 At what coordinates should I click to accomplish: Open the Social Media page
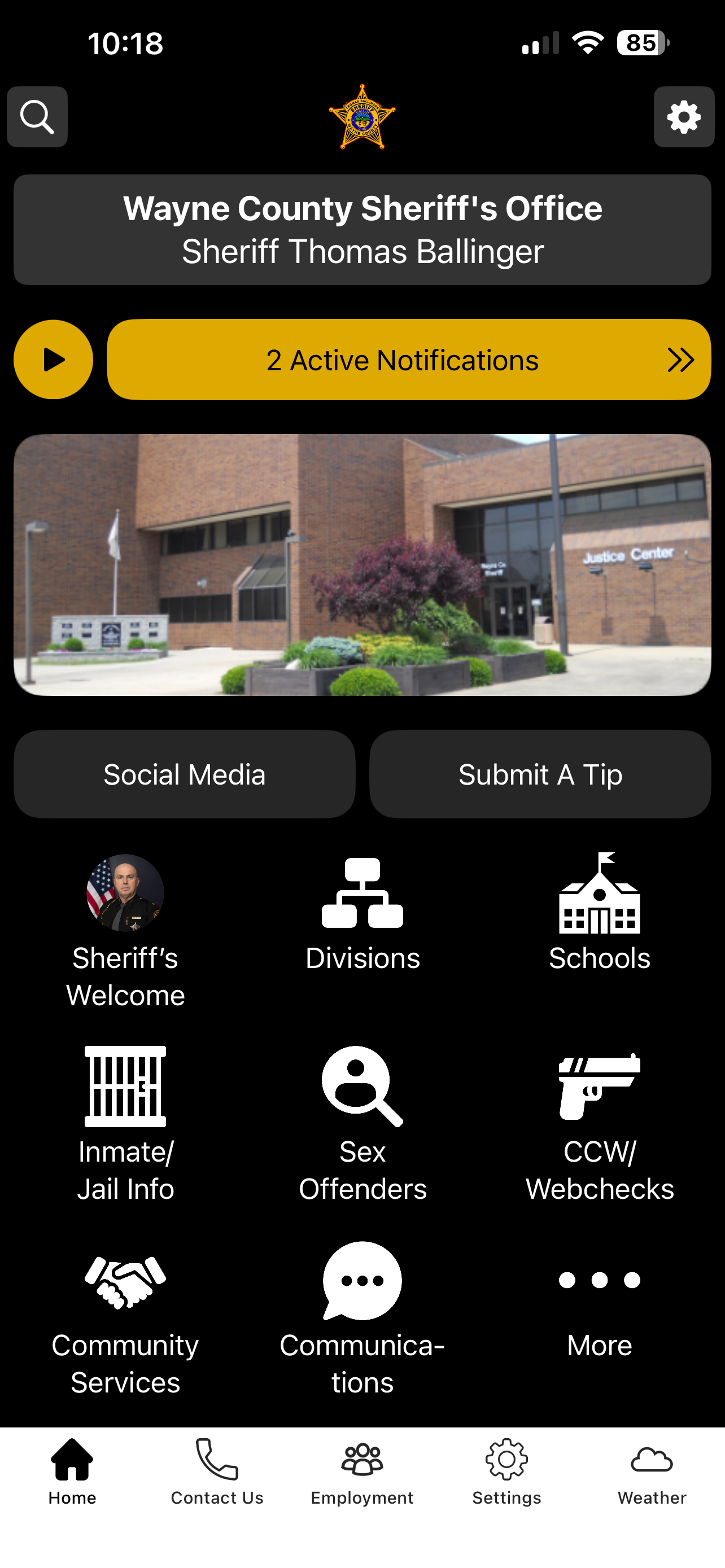(x=184, y=774)
